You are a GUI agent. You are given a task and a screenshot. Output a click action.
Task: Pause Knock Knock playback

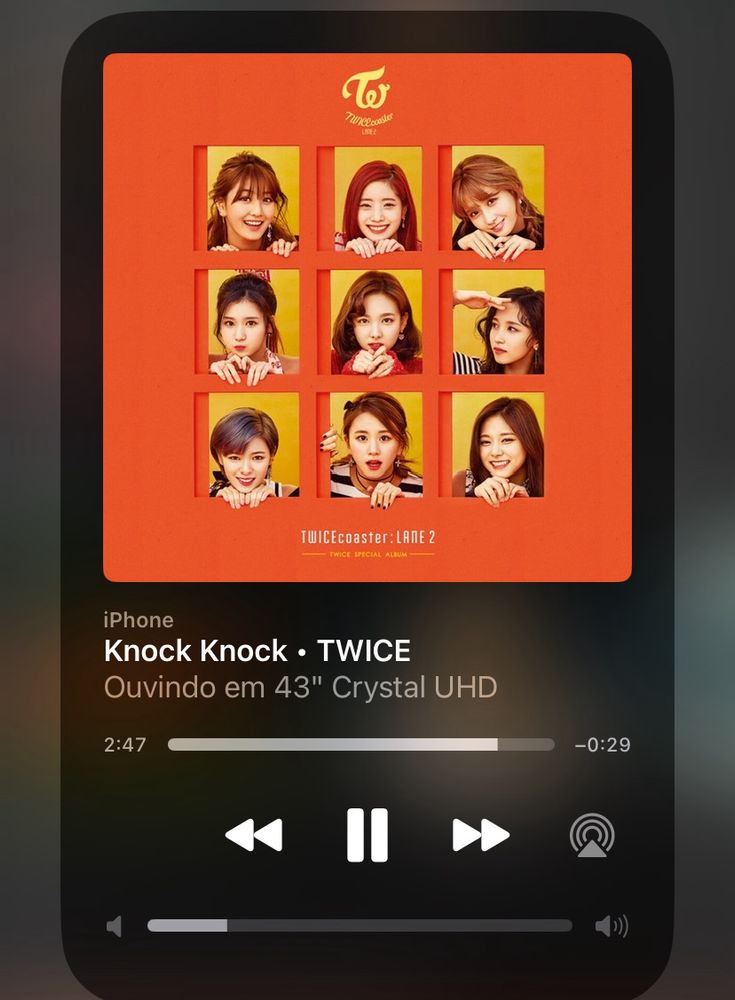click(367, 835)
